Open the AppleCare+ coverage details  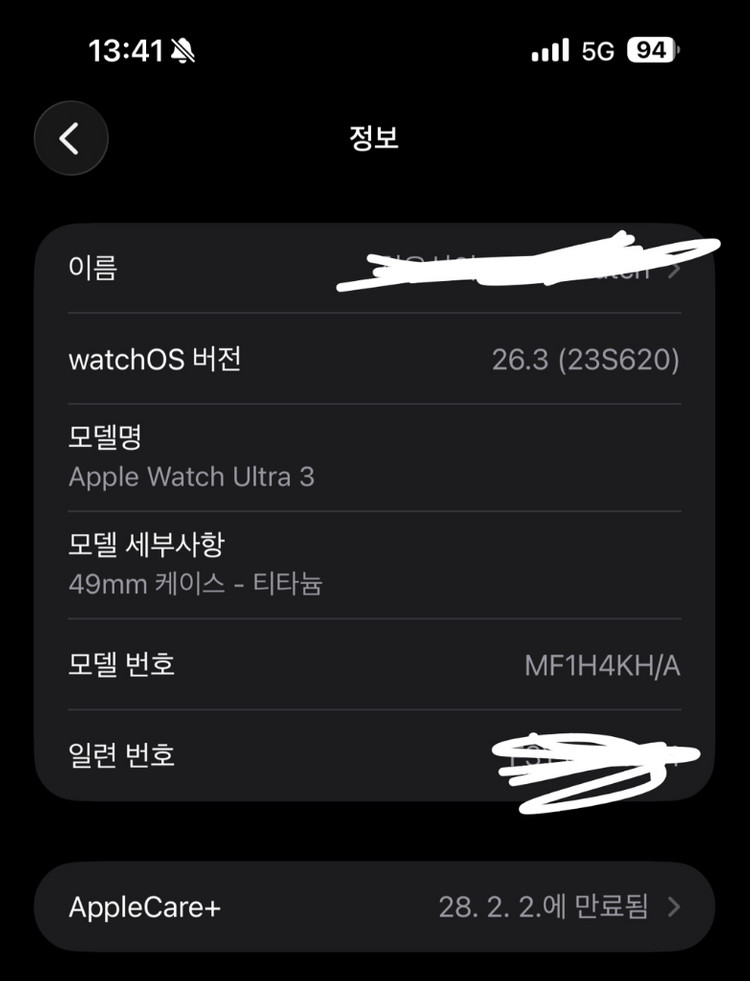click(375, 906)
